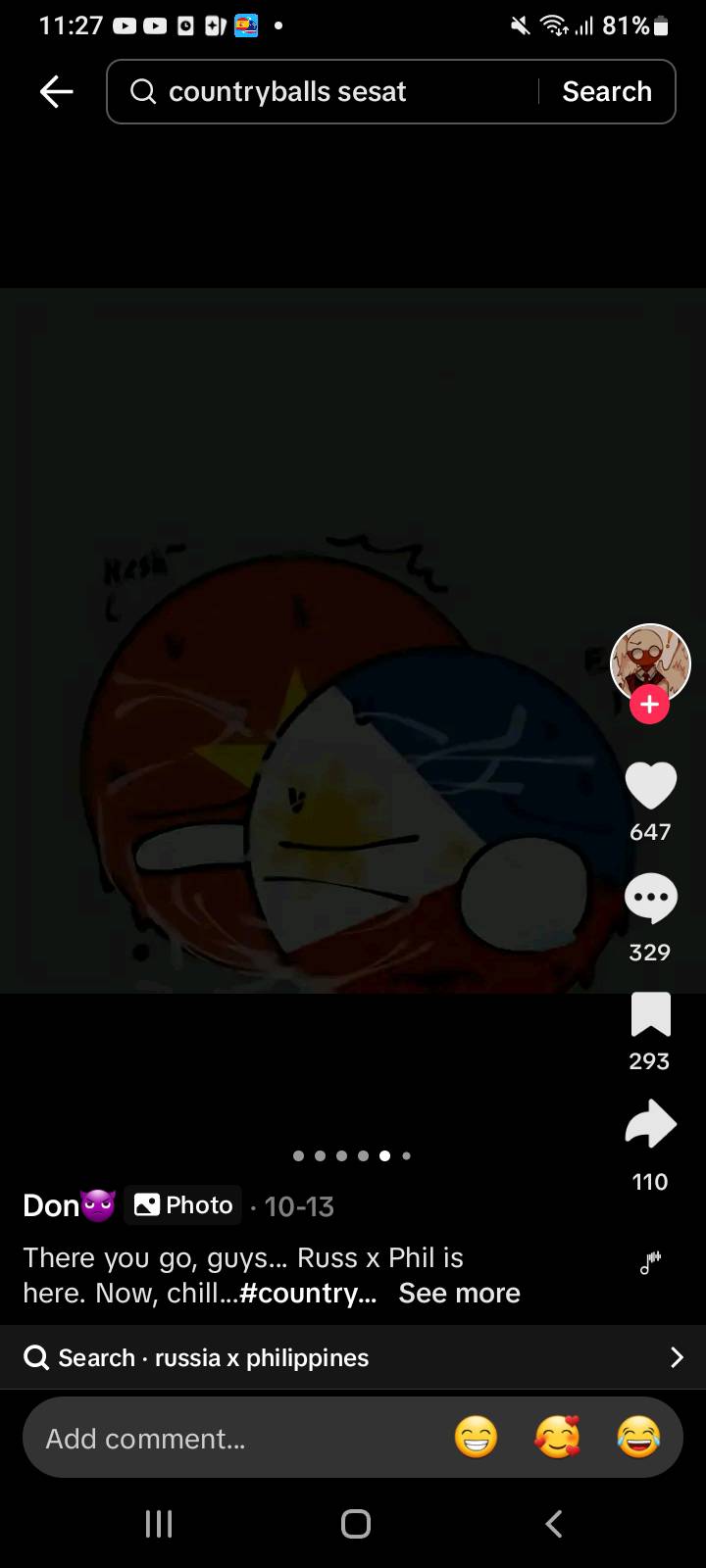
Task: Tap the Add comment field
Action: coord(235,1438)
